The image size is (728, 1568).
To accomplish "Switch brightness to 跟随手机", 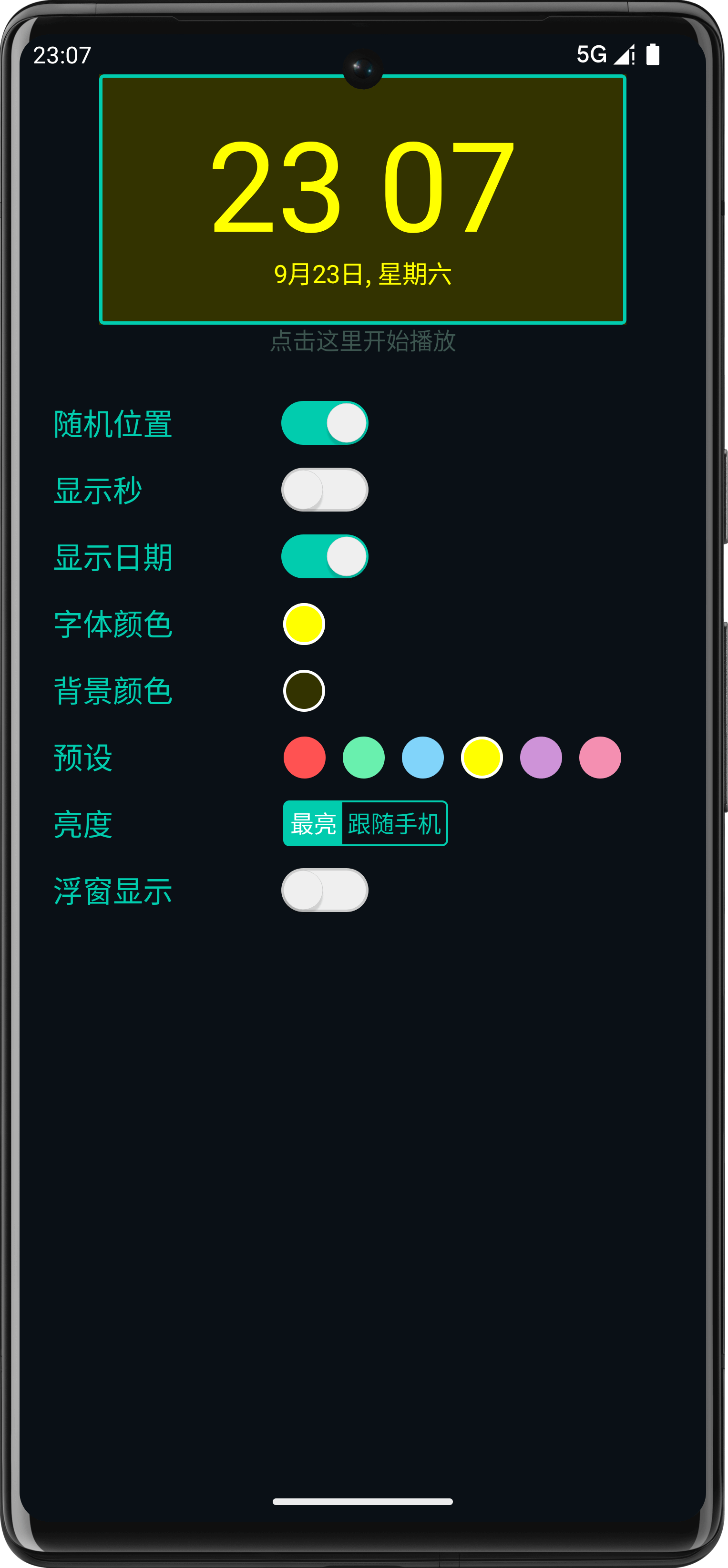I will coord(394,824).
